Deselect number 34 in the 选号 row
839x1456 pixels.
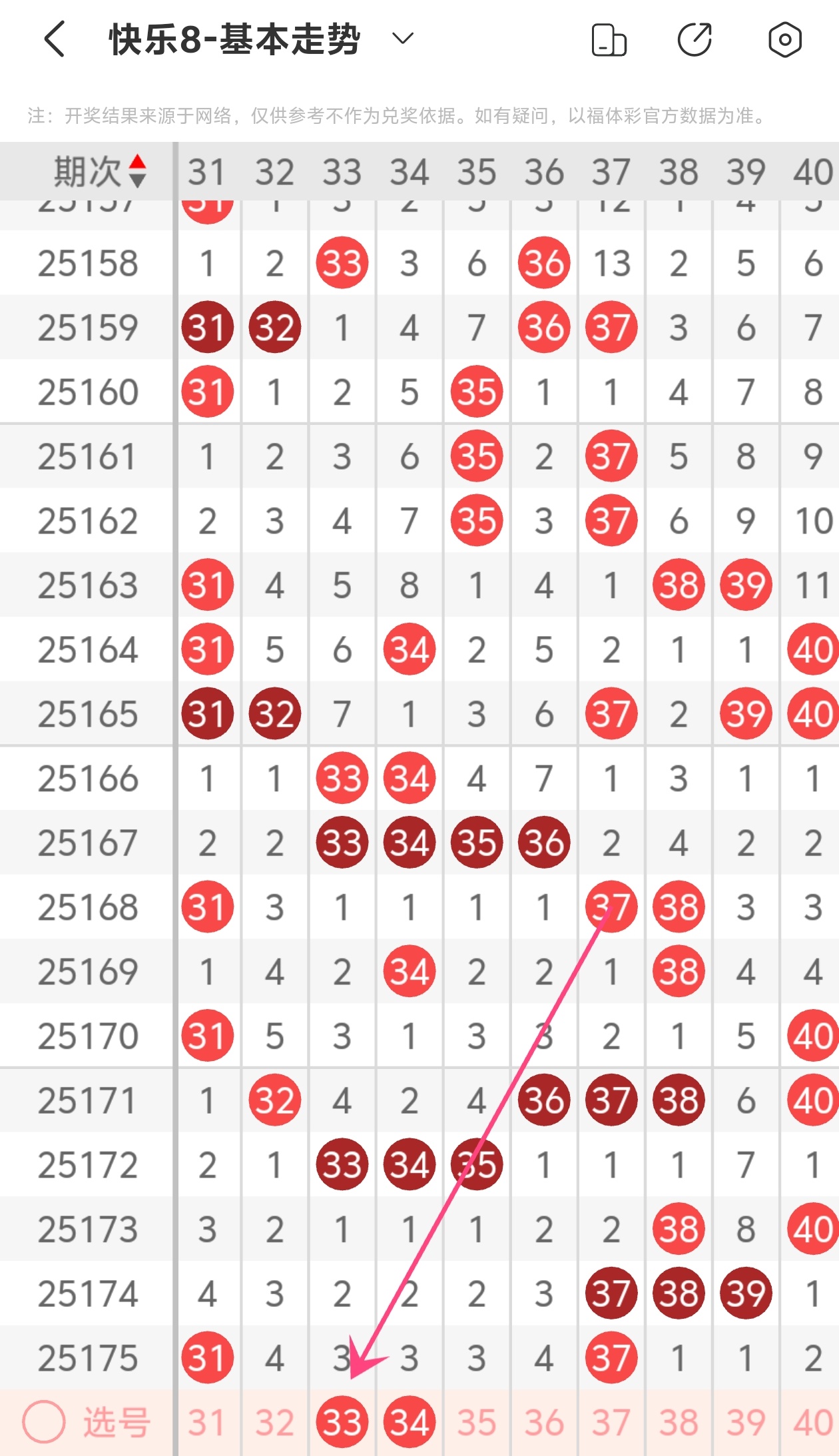pyautogui.click(x=410, y=1422)
